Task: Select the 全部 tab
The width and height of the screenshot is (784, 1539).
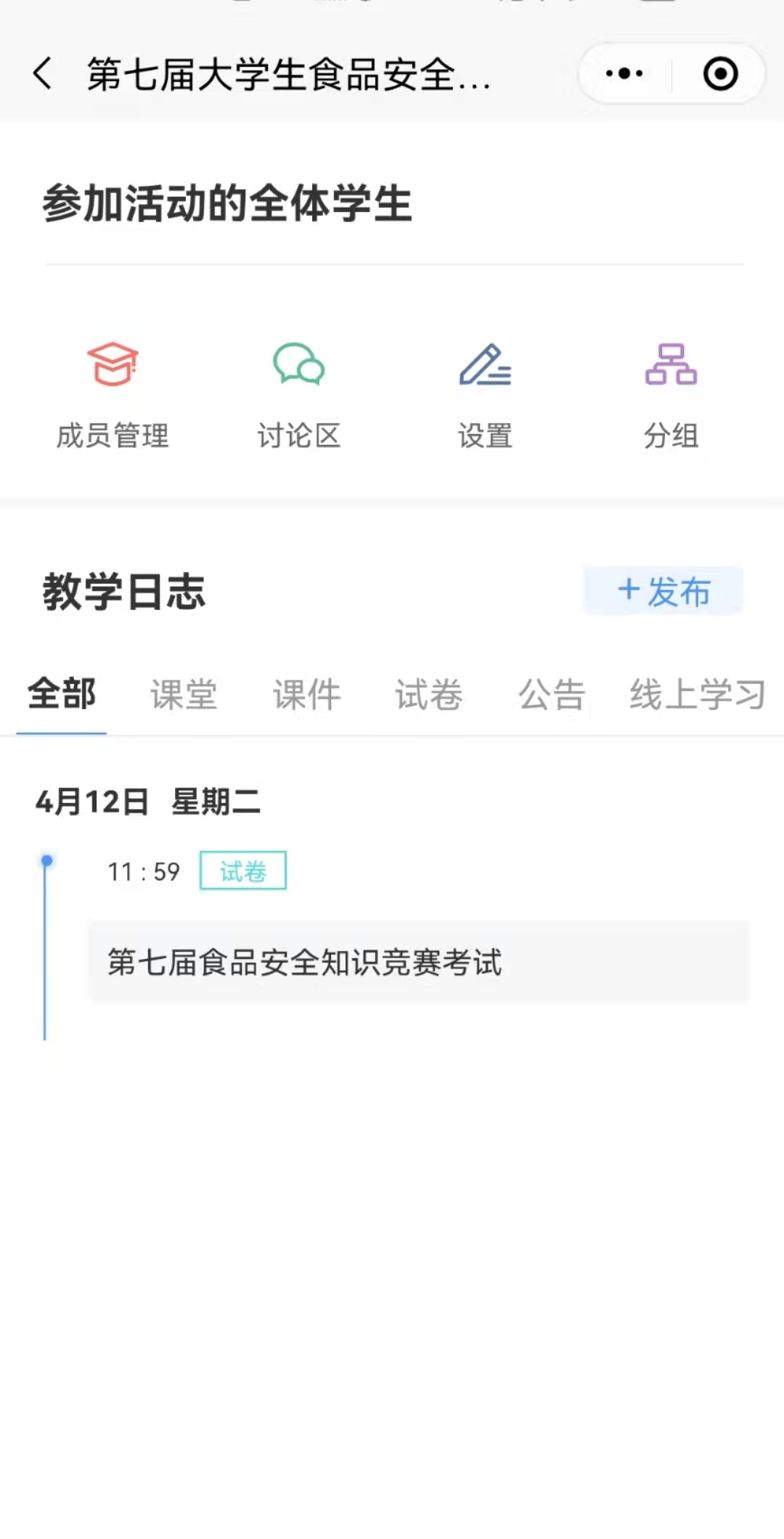Action: [x=62, y=694]
